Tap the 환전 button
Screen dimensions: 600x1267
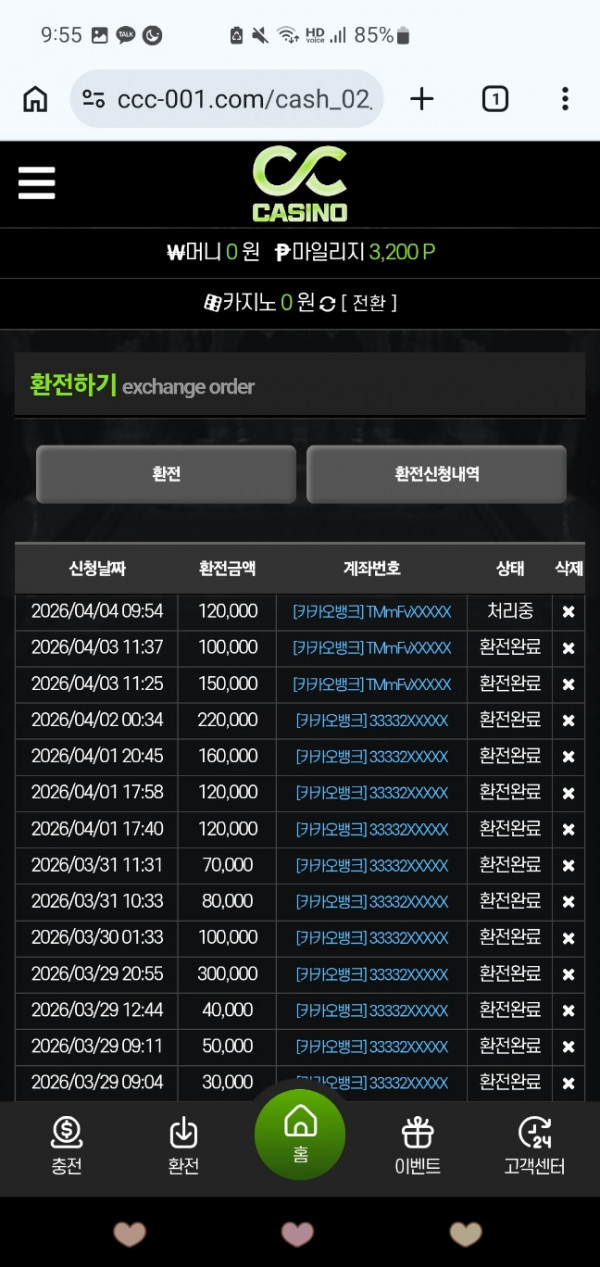pos(166,474)
